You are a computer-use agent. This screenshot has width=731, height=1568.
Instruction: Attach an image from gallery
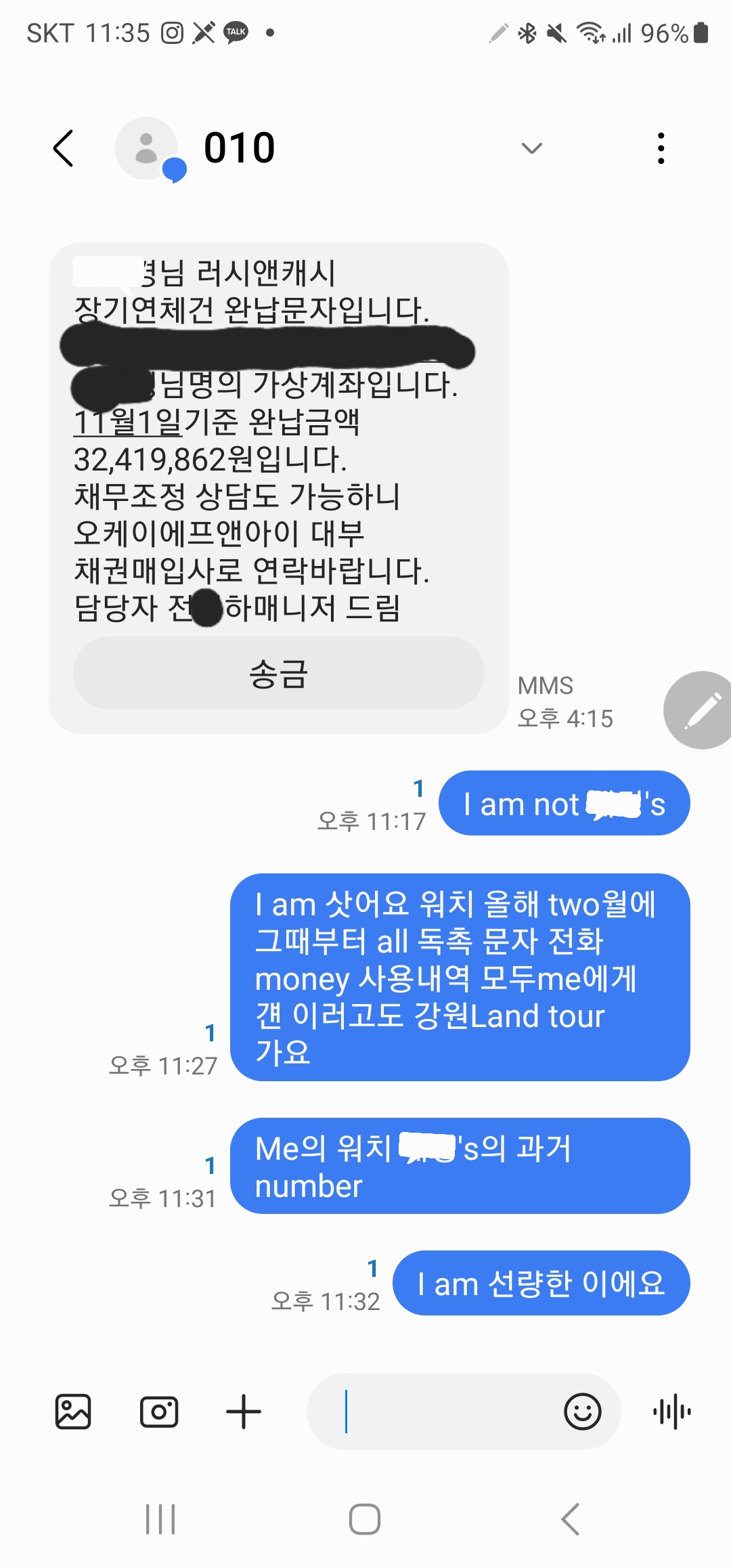(x=72, y=1412)
